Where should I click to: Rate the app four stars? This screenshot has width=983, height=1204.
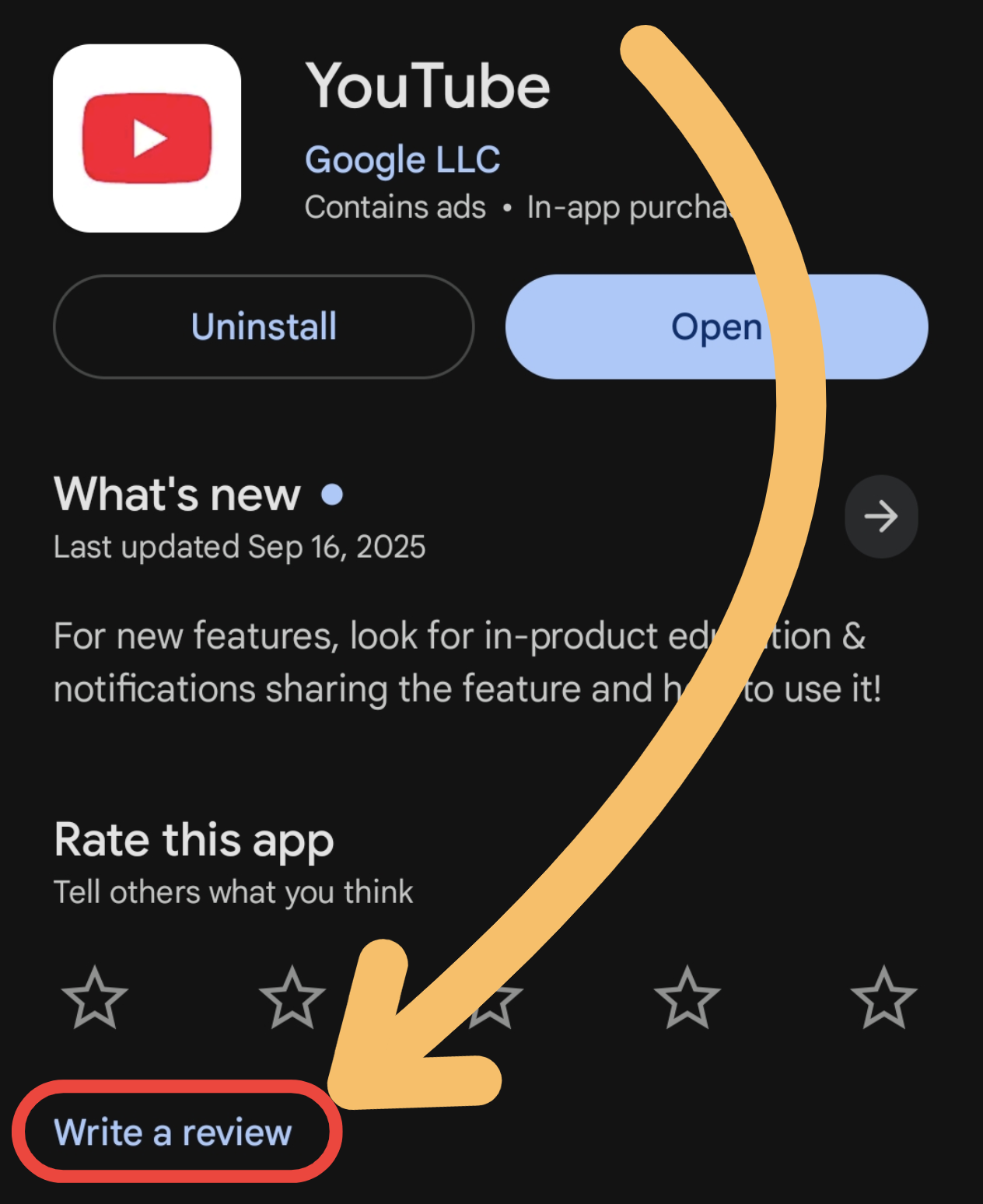click(687, 999)
